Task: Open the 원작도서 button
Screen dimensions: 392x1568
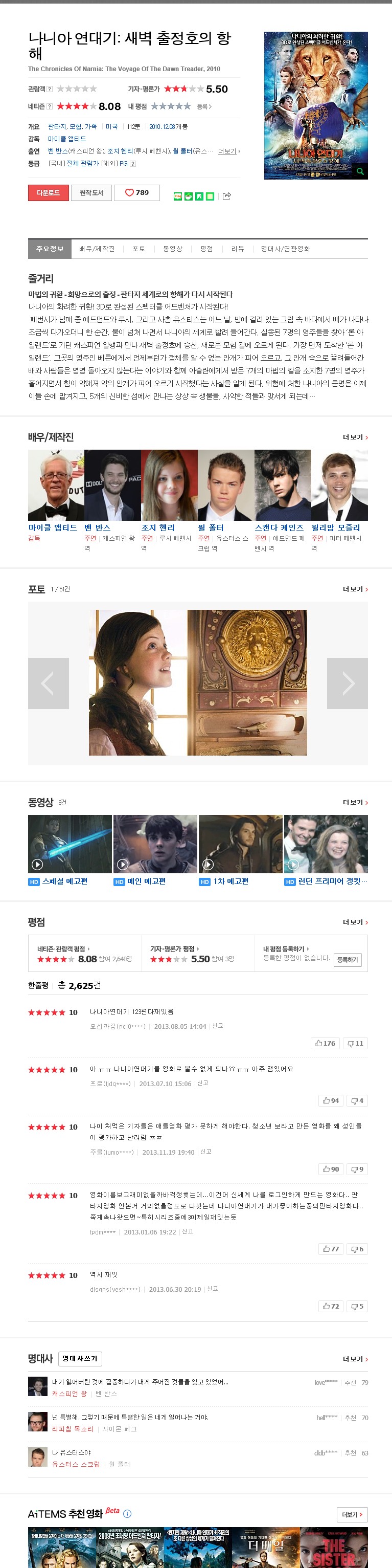Action: point(92,193)
